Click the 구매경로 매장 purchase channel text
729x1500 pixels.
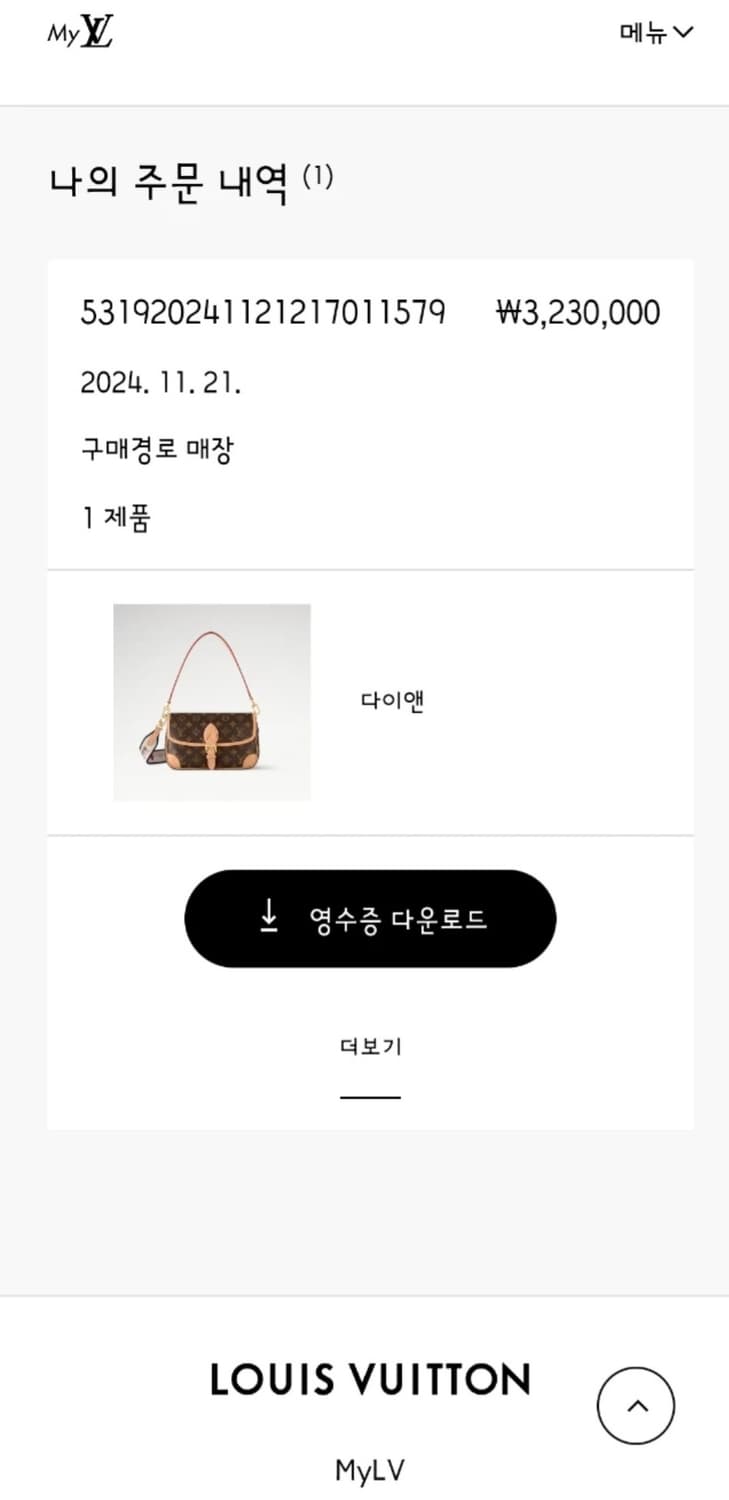coord(156,449)
